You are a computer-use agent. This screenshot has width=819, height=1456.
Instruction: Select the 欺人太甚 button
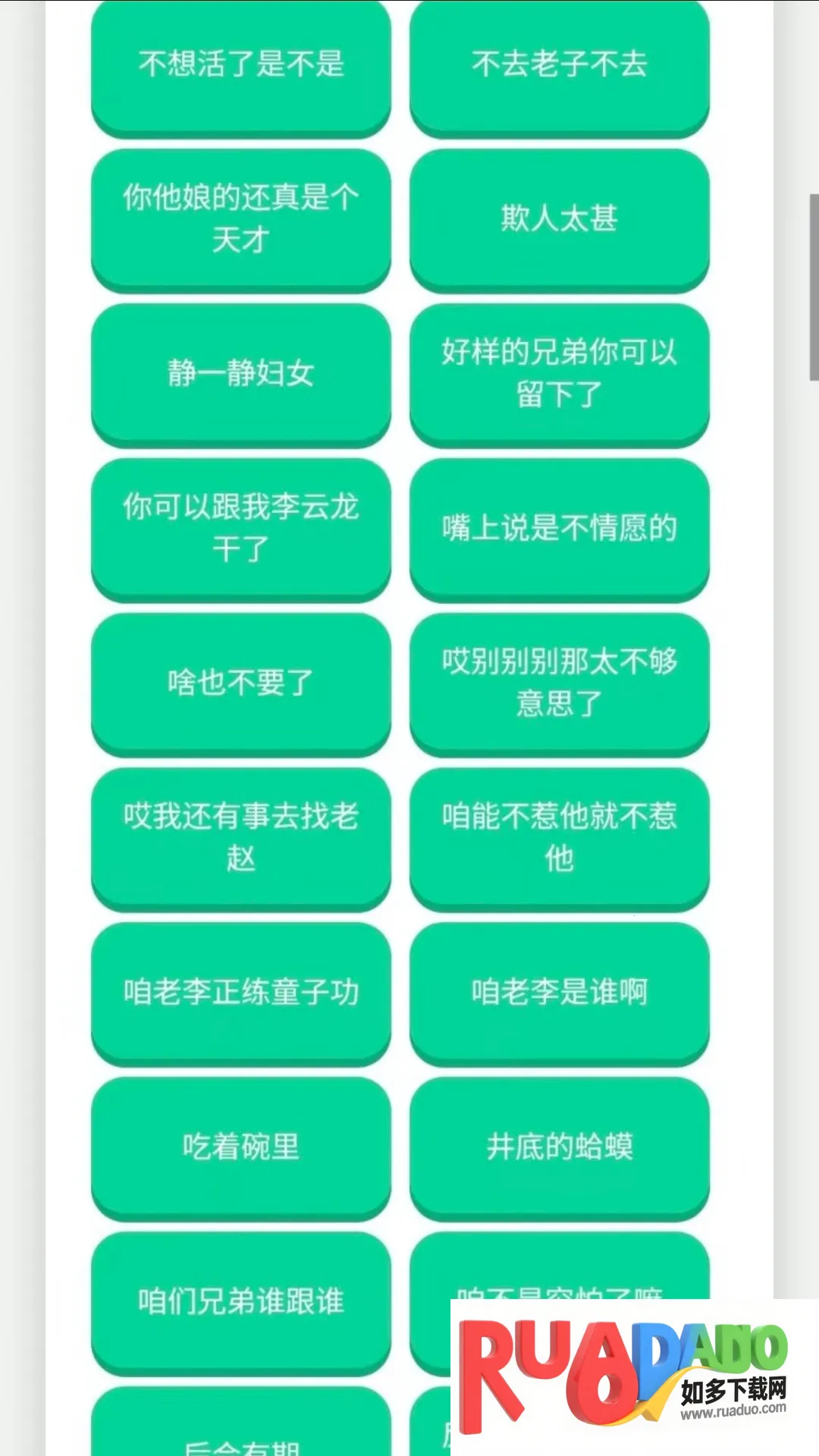pos(560,219)
